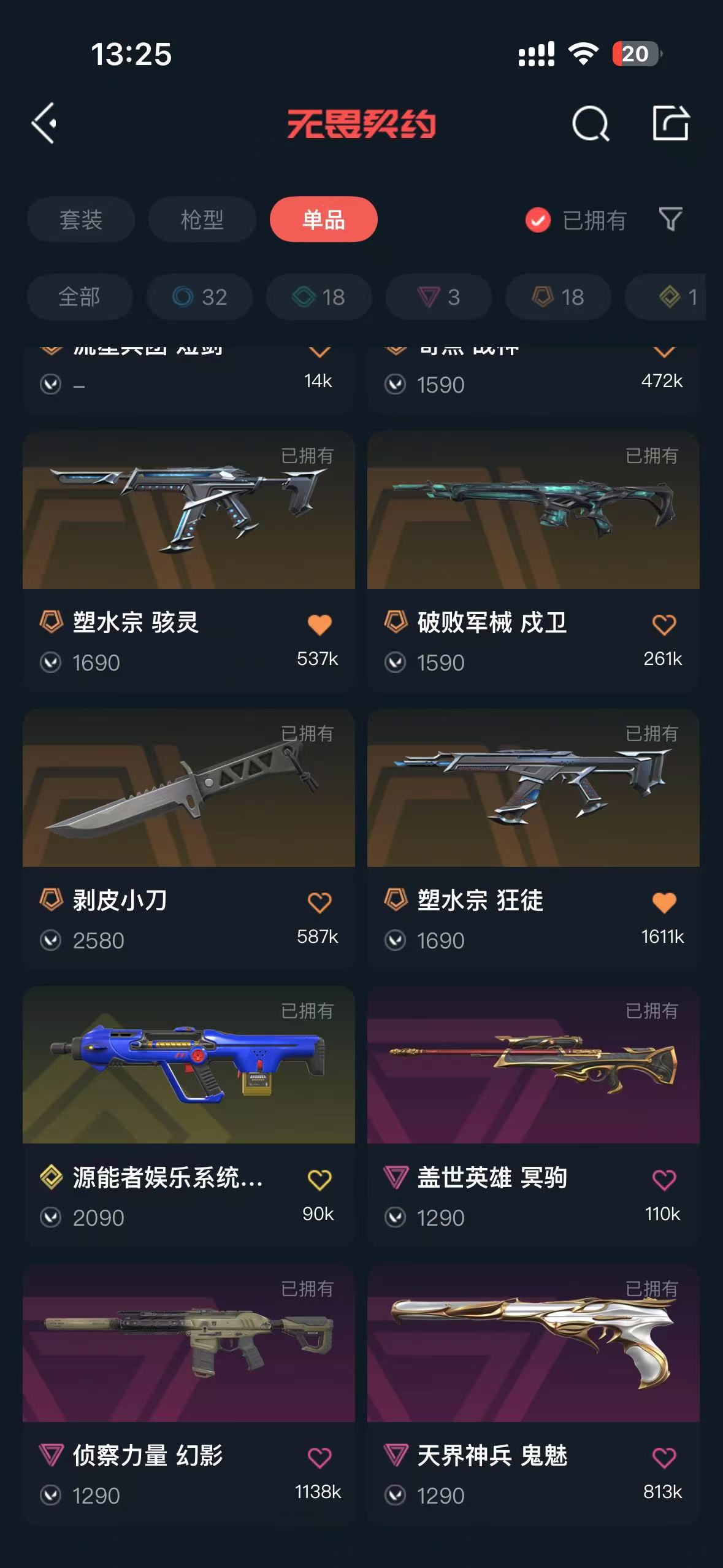Uncheck the 已拥有 filter checkbox

(x=538, y=220)
